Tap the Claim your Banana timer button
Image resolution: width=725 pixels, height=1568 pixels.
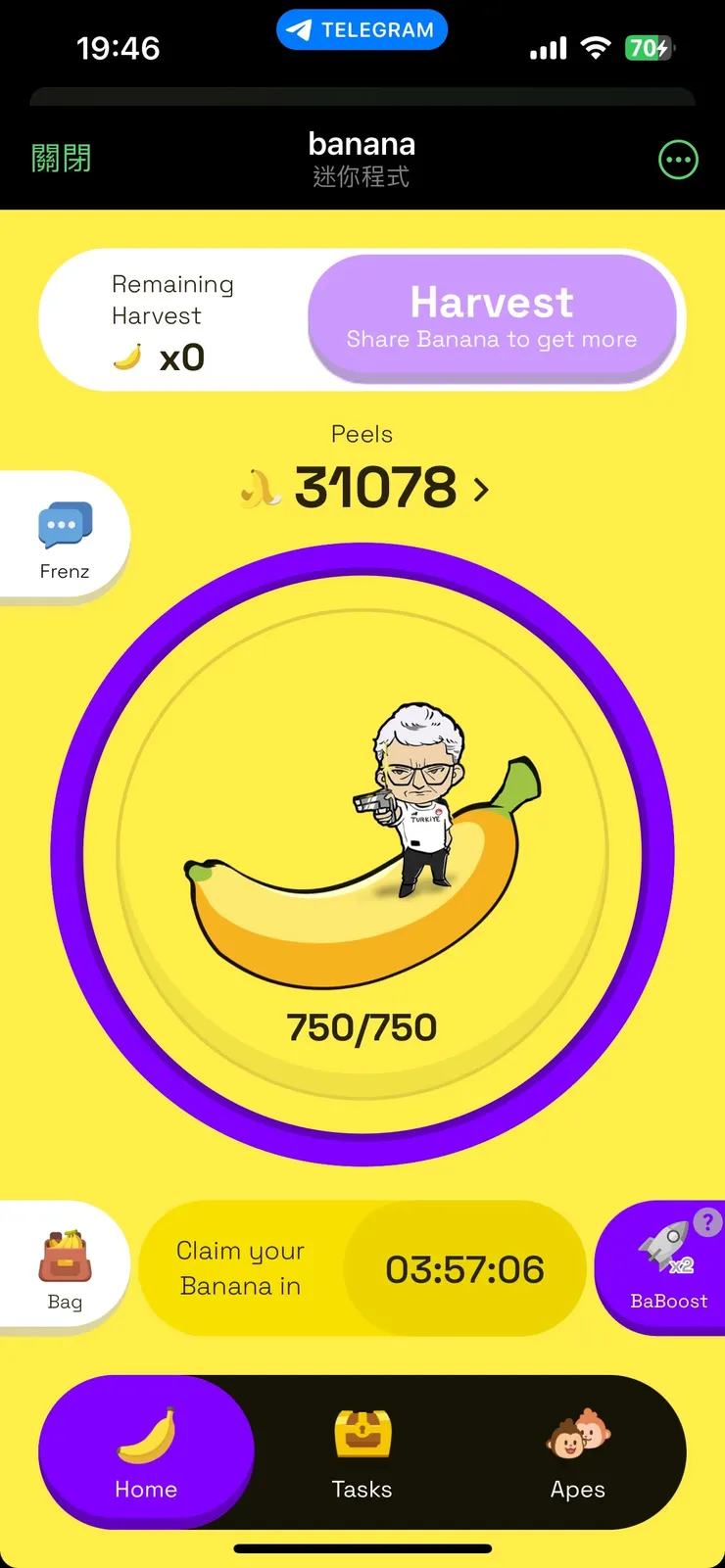pyautogui.click(x=362, y=1269)
